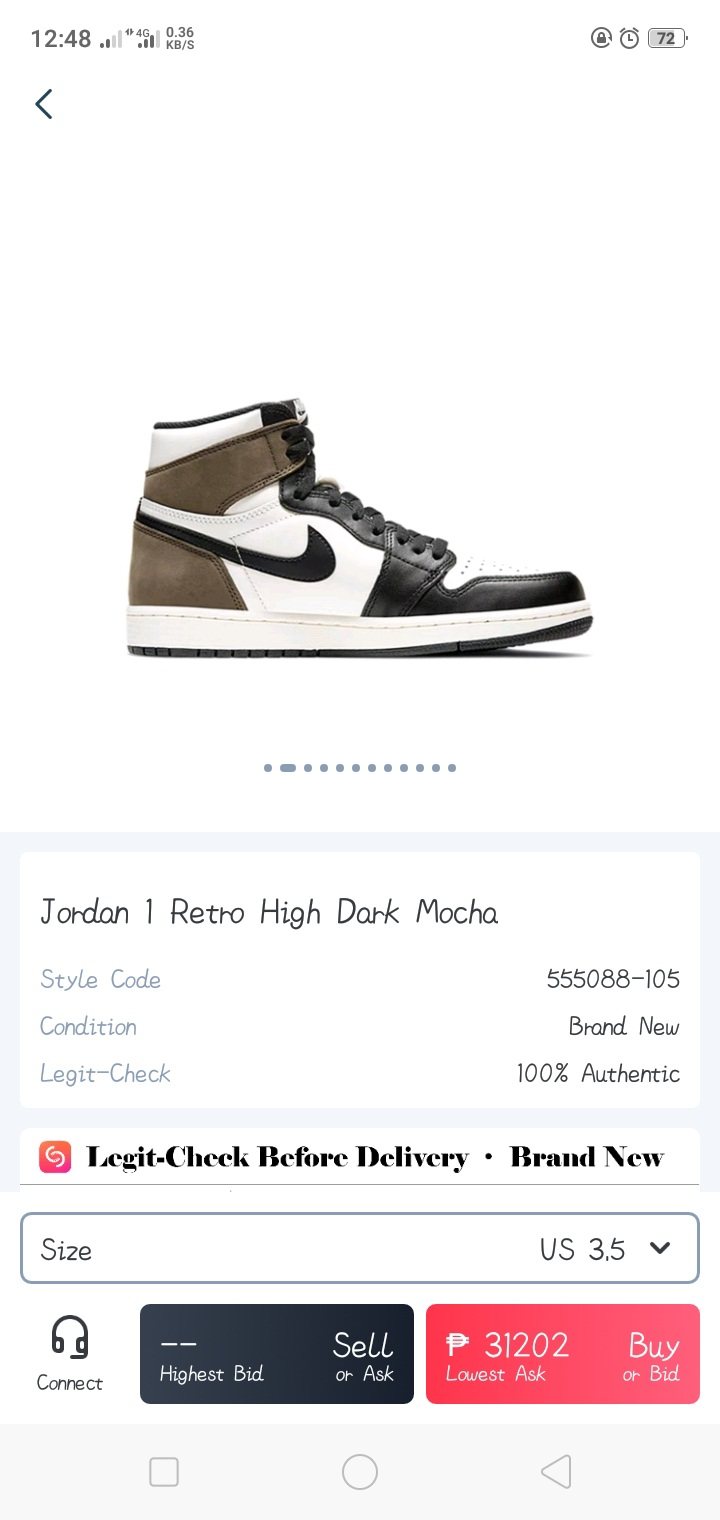Go back using the top arrow
This screenshot has height=1520, width=720.
pyautogui.click(x=43, y=104)
